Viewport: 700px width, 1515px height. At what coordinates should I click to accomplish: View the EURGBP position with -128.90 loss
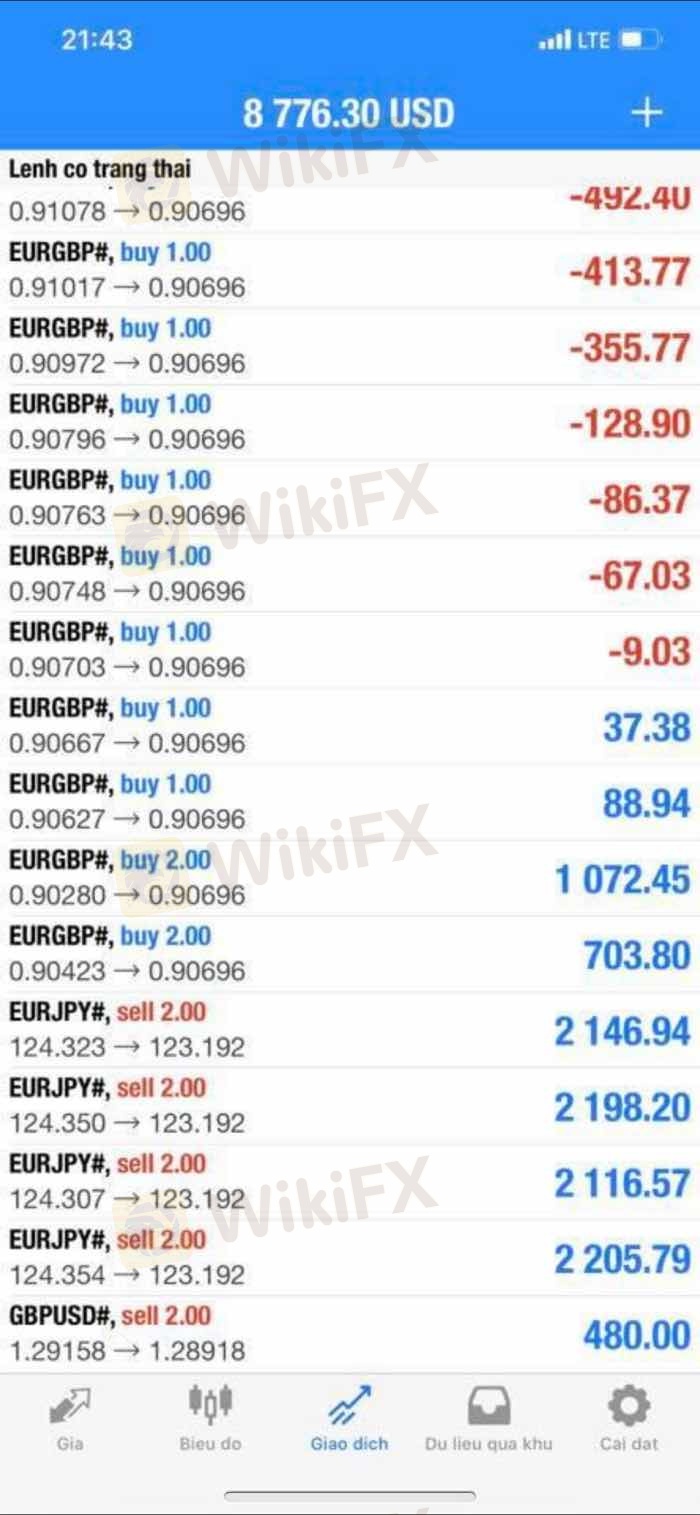point(350,423)
